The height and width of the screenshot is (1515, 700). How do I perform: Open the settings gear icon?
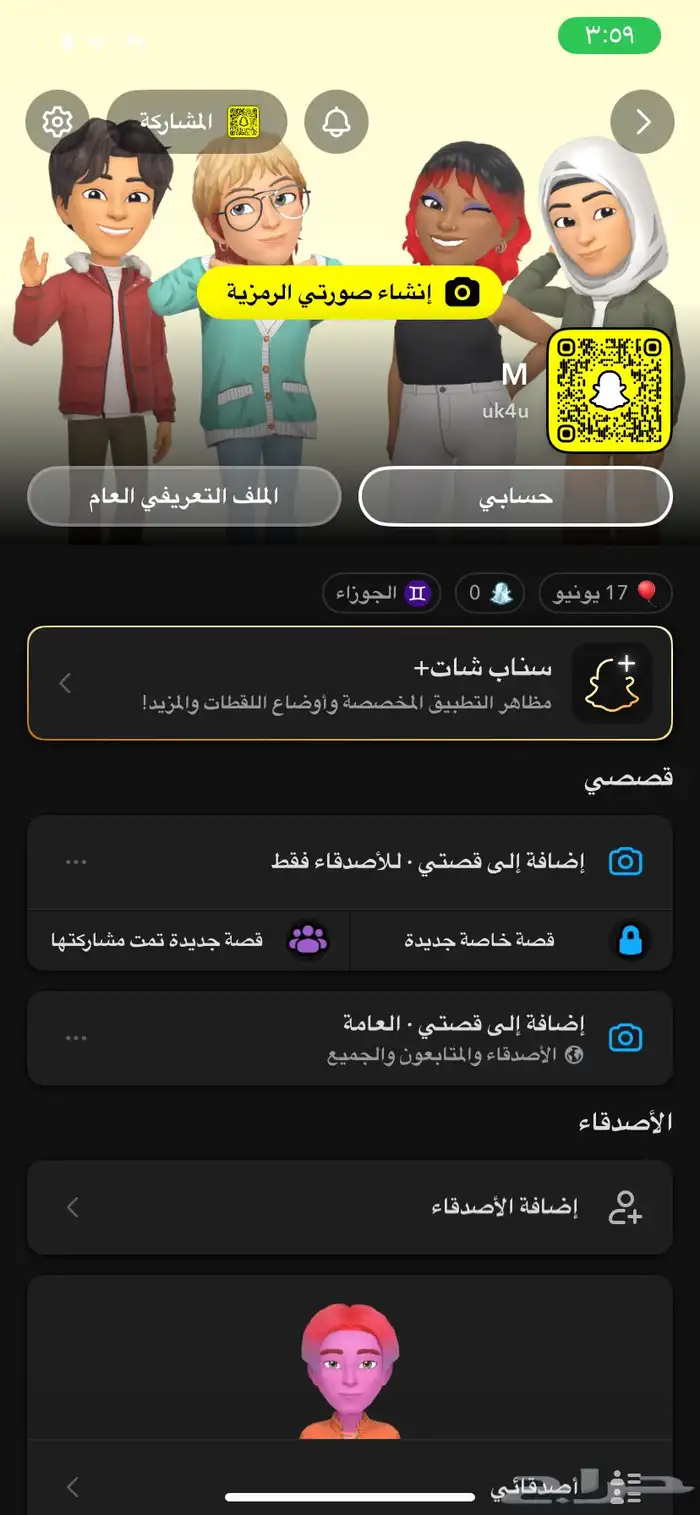[x=57, y=122]
